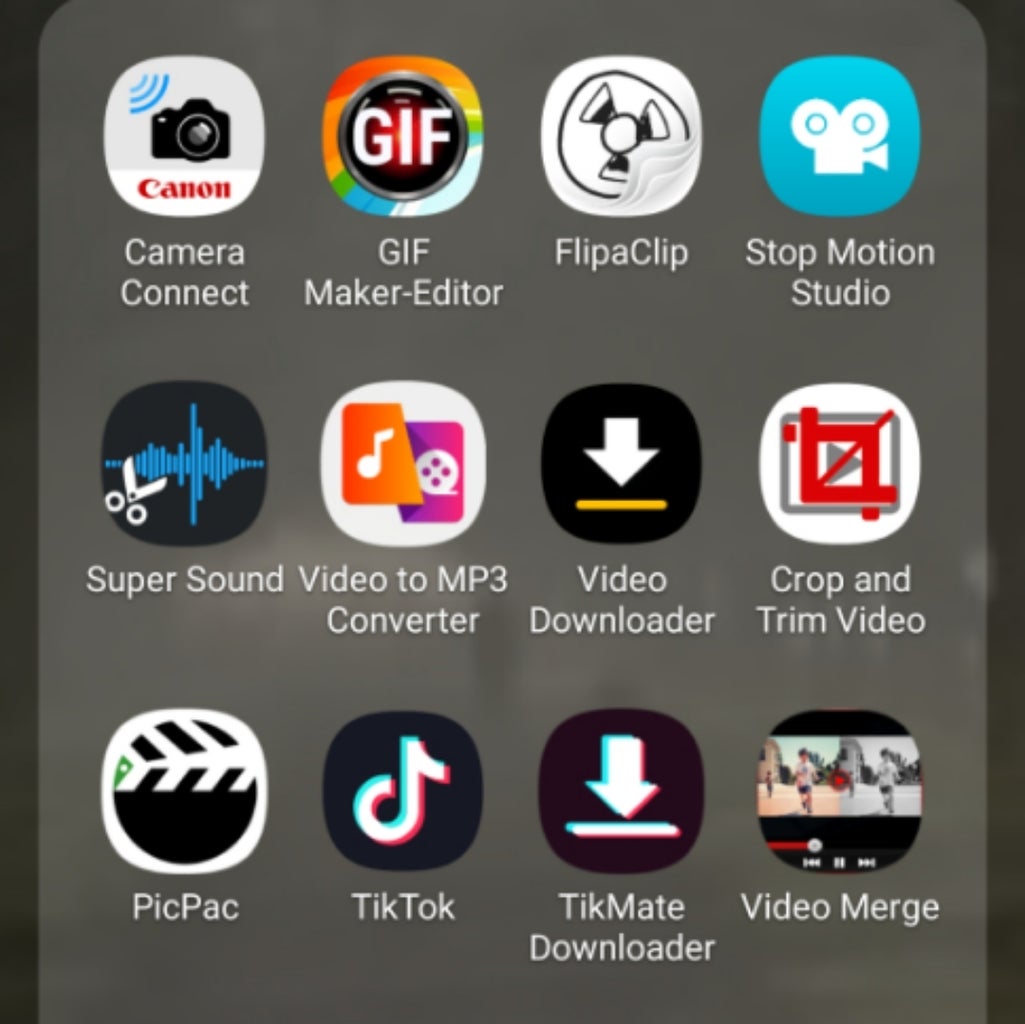
Task: Open the Super Sound app
Action: click(x=184, y=464)
